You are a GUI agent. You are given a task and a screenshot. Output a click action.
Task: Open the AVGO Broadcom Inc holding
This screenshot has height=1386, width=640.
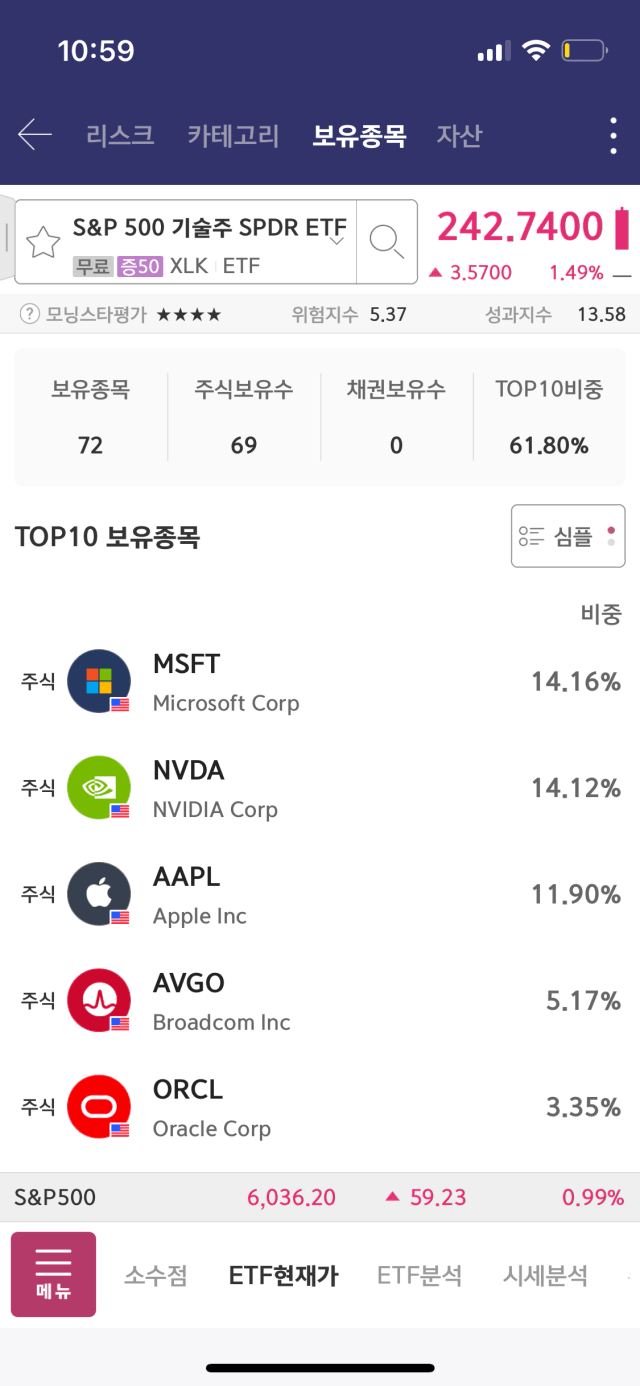coord(320,1001)
